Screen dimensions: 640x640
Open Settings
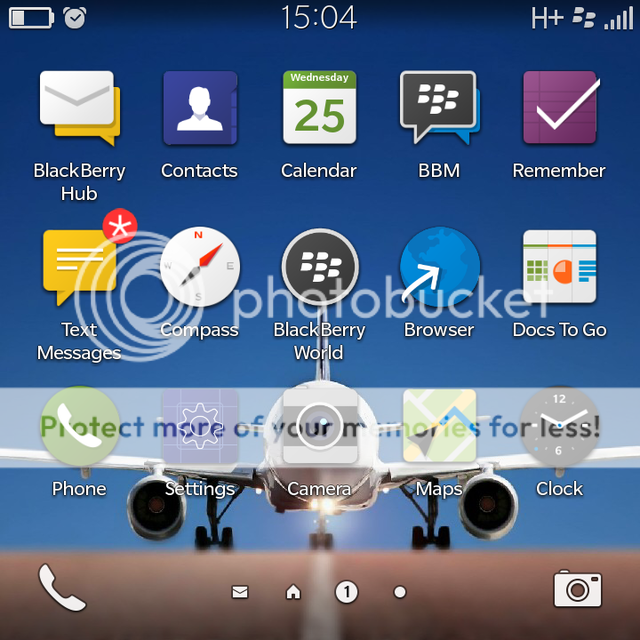[x=199, y=427]
